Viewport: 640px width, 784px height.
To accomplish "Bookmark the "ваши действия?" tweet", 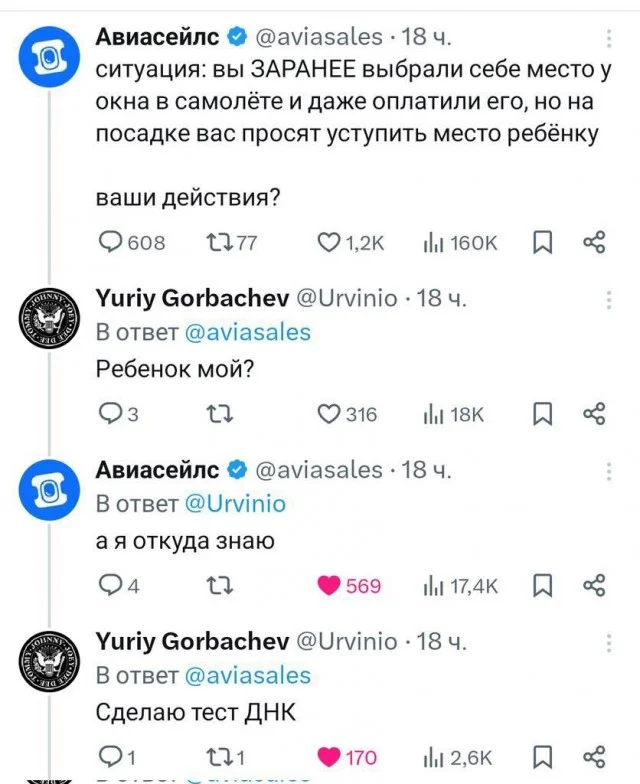I will [542, 243].
